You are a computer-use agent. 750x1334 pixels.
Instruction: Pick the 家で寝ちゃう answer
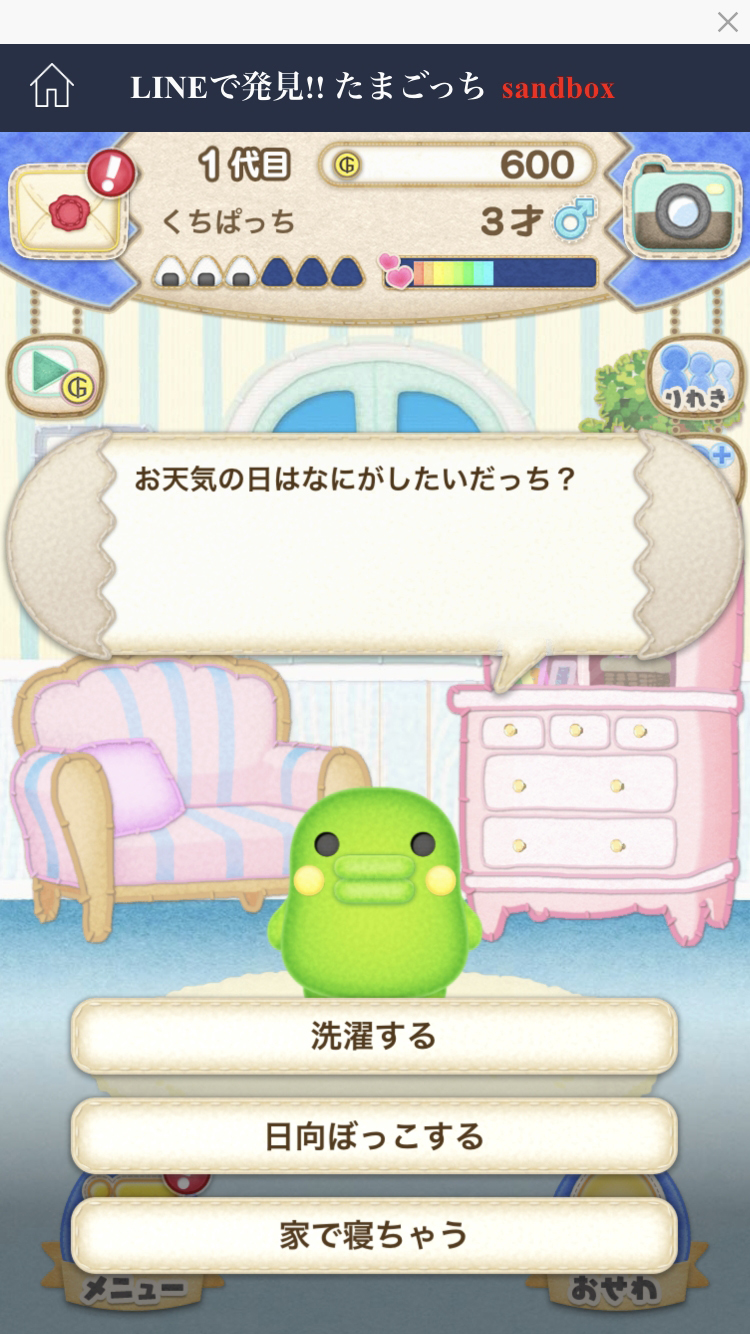pos(374,1235)
